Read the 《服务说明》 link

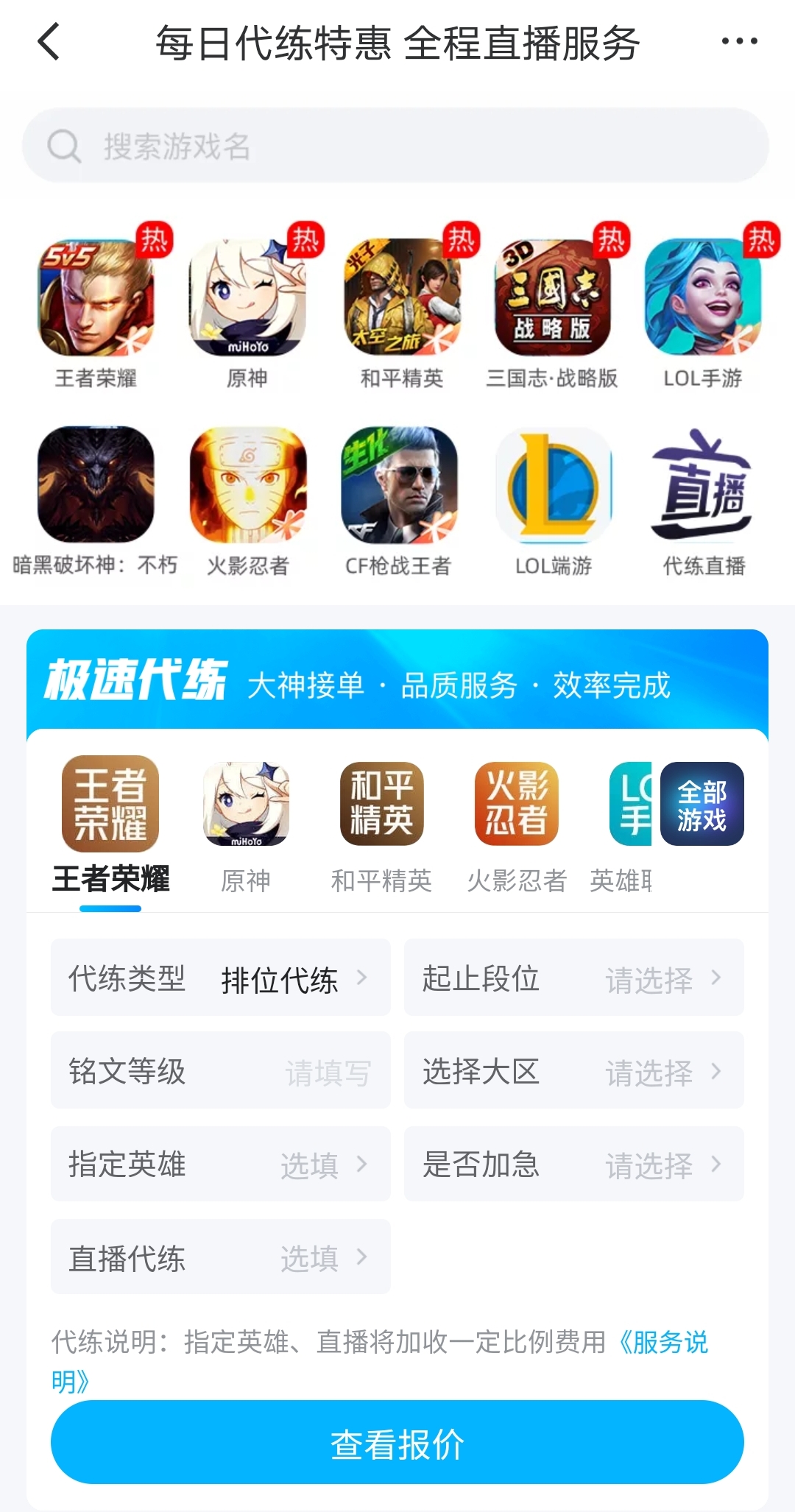tap(662, 1342)
